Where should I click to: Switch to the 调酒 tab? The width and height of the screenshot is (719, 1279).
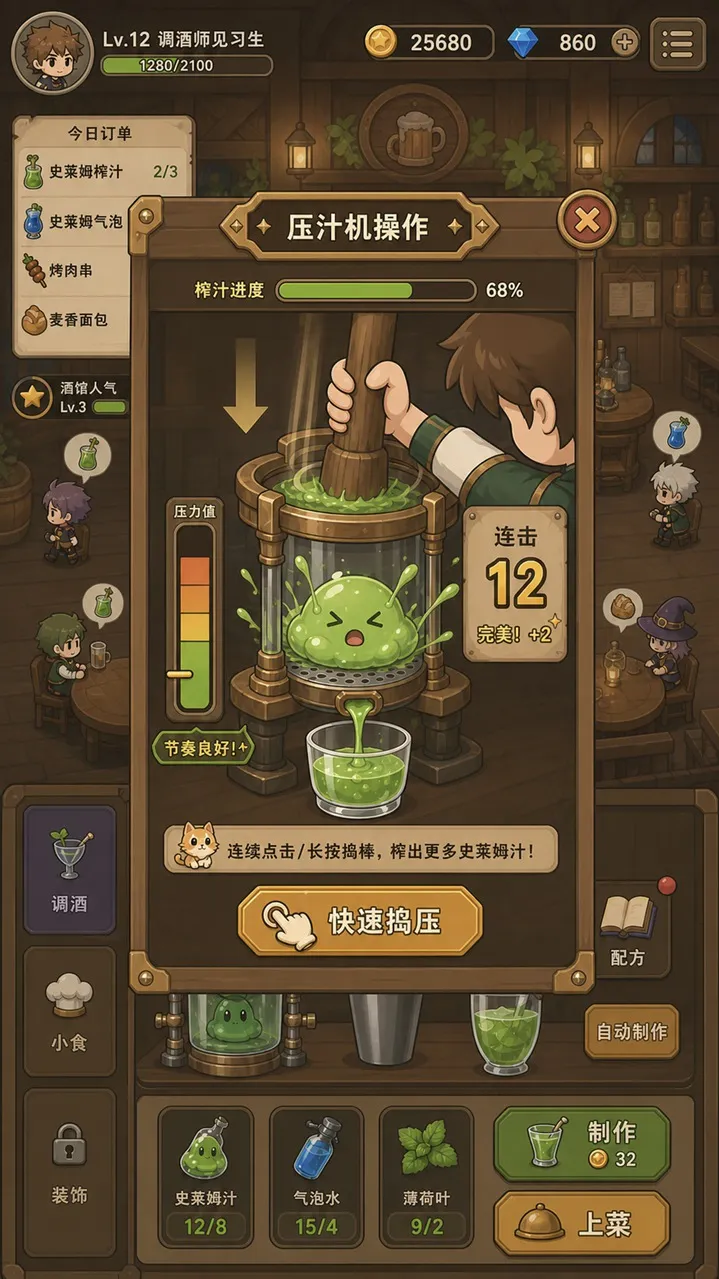point(70,869)
